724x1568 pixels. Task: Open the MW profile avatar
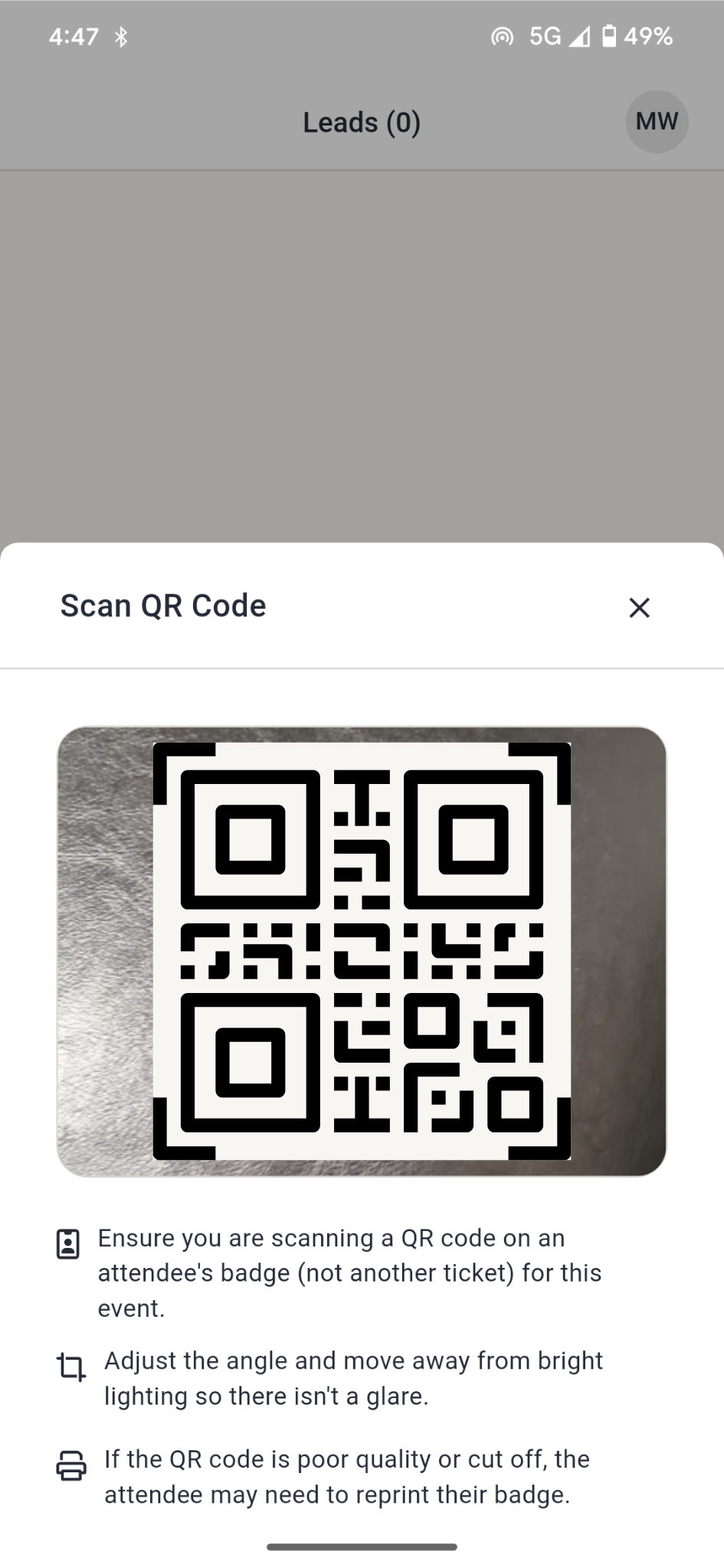657,122
